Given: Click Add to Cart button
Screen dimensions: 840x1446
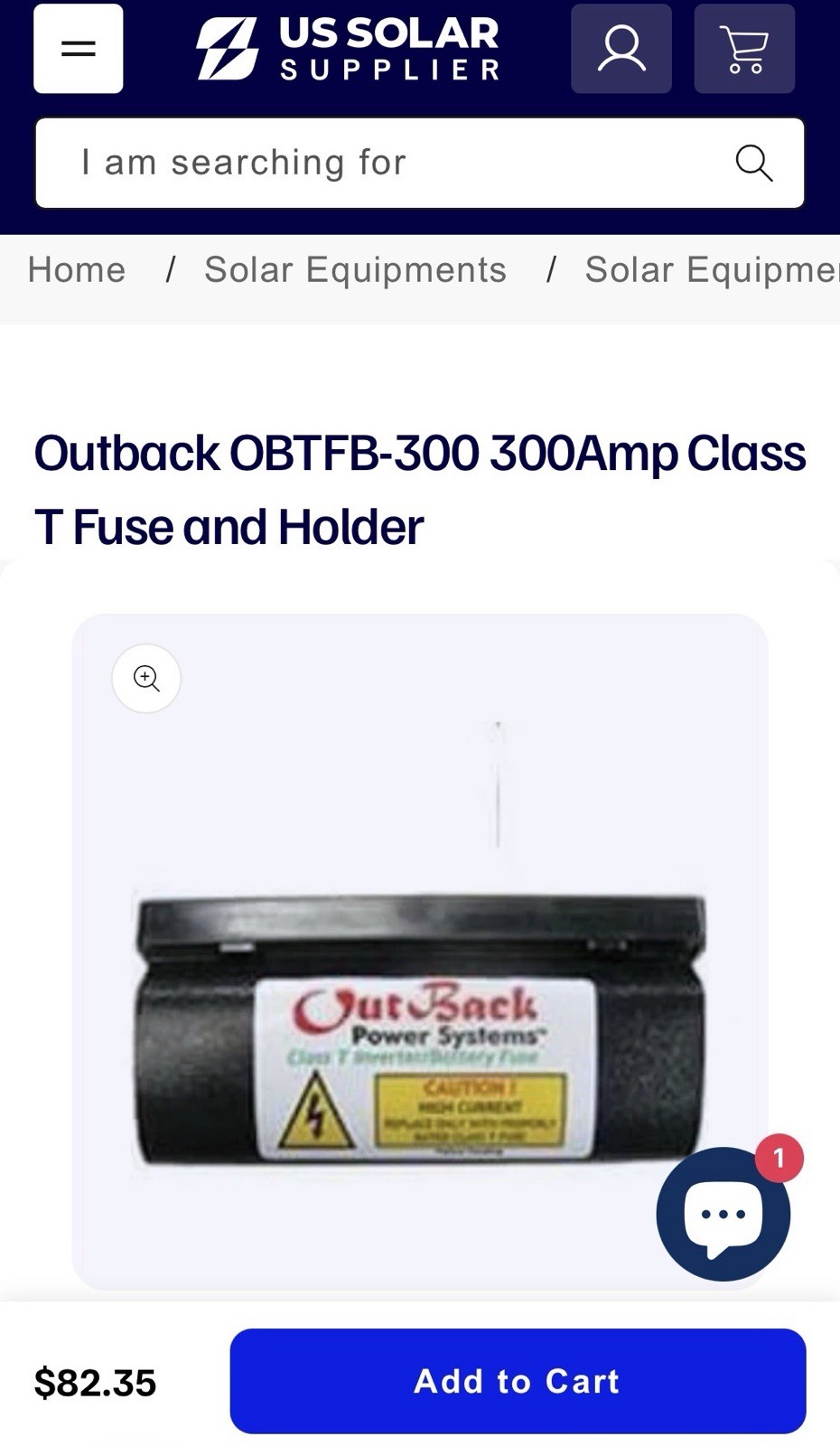Looking at the screenshot, I should 516,1381.
